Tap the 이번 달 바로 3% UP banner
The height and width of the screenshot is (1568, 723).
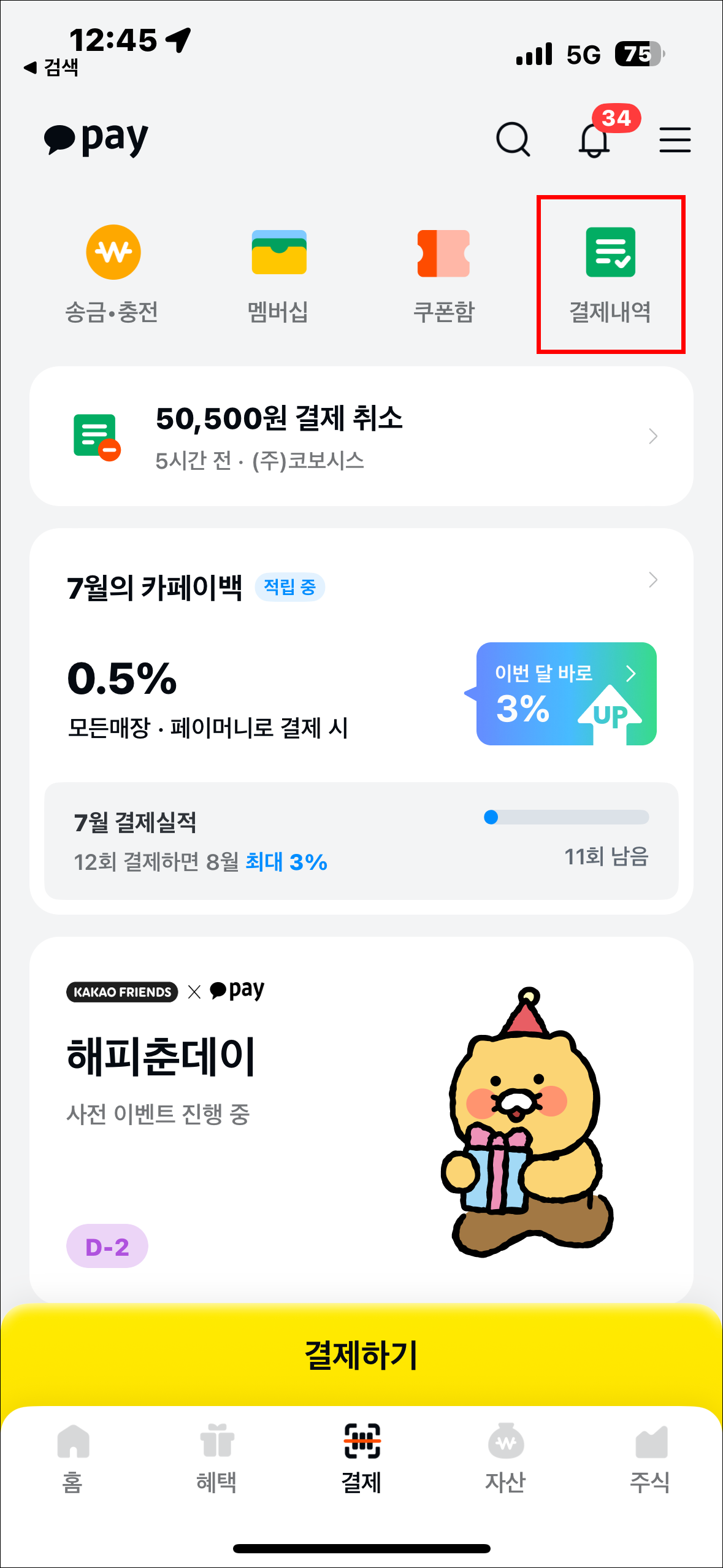tap(566, 694)
